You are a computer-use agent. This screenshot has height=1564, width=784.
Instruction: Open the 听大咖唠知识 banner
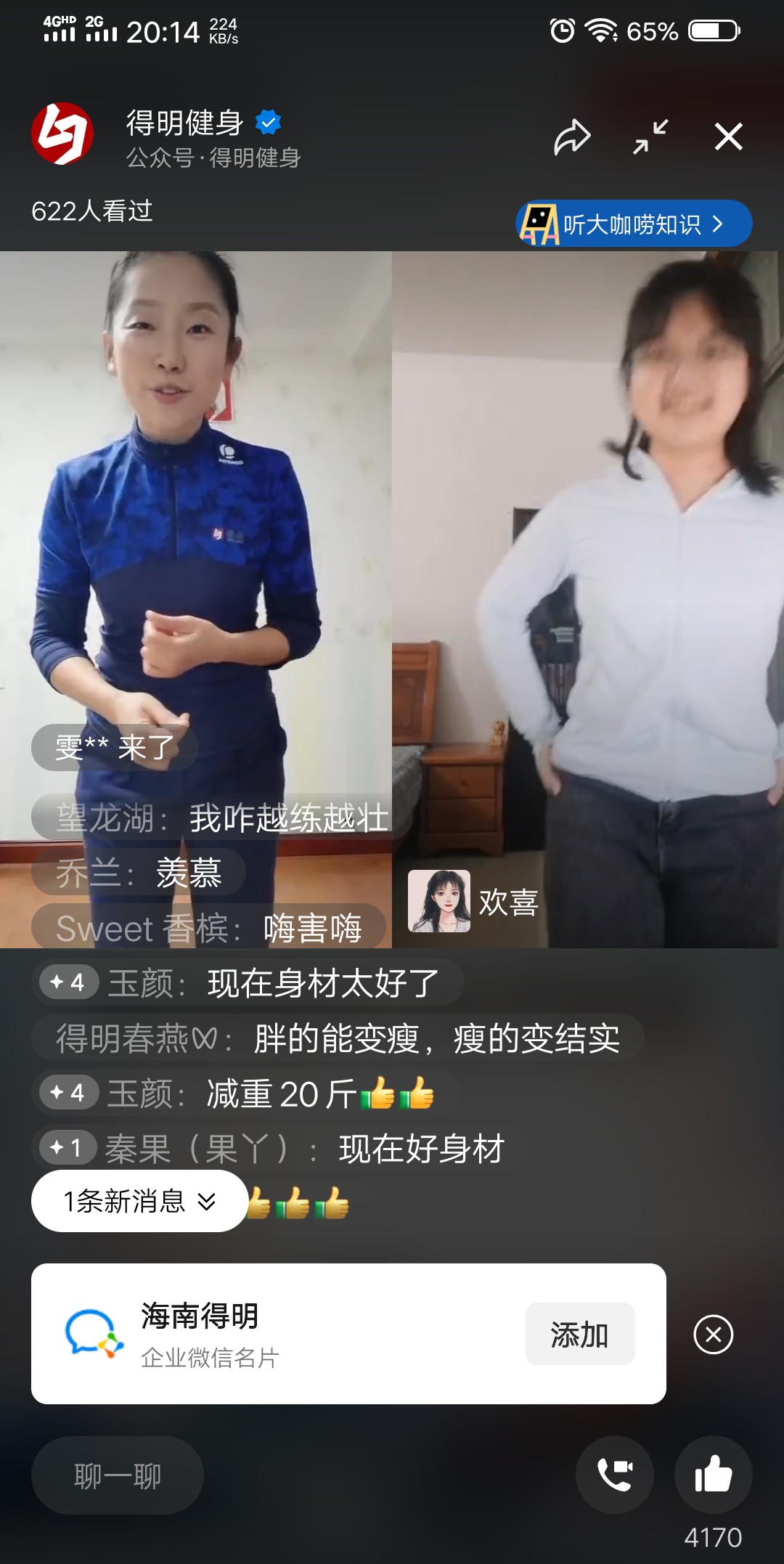634,224
